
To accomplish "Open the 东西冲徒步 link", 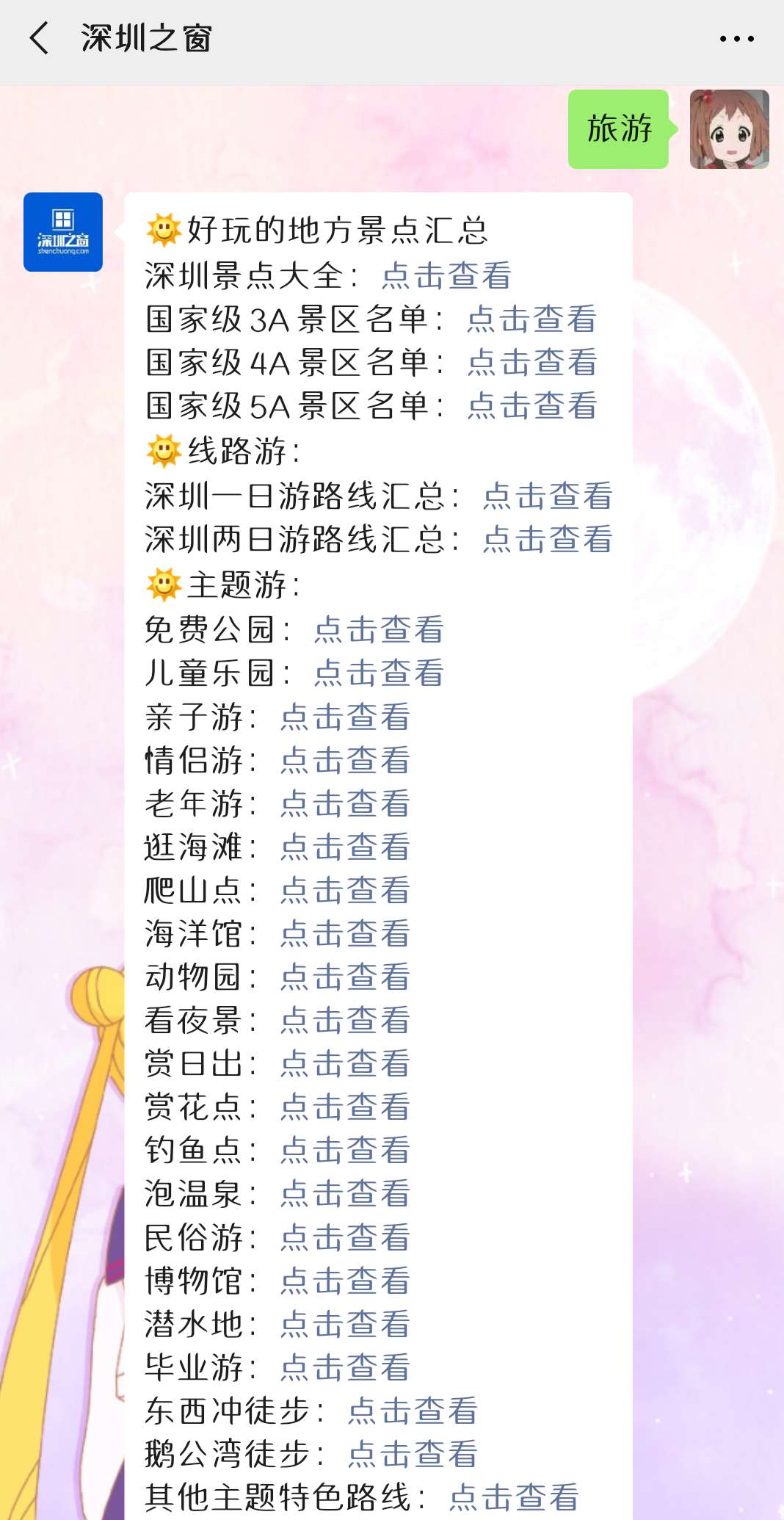I will click(x=413, y=1411).
